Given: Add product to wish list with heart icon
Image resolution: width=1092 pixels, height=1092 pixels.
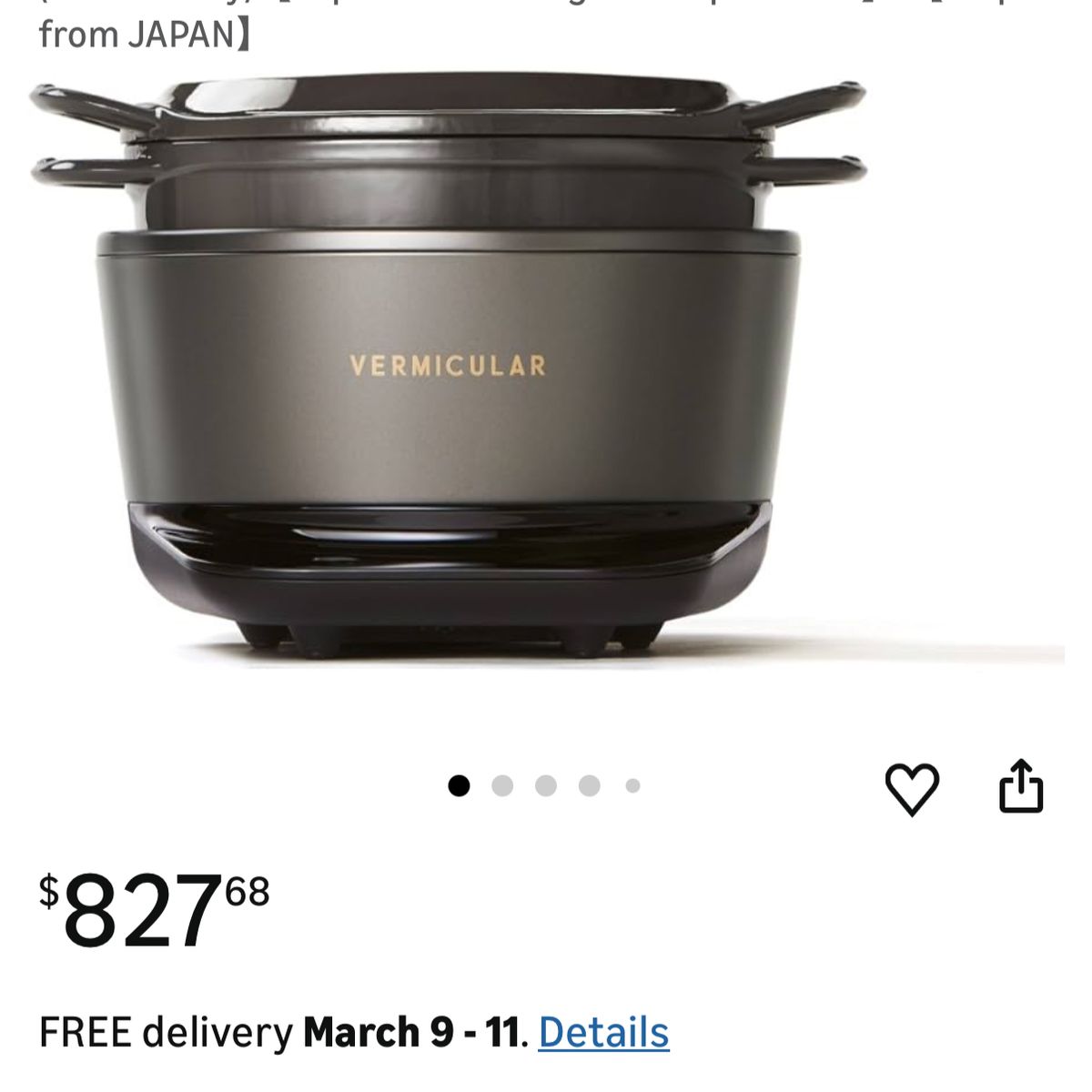Looking at the screenshot, I should tap(912, 789).
